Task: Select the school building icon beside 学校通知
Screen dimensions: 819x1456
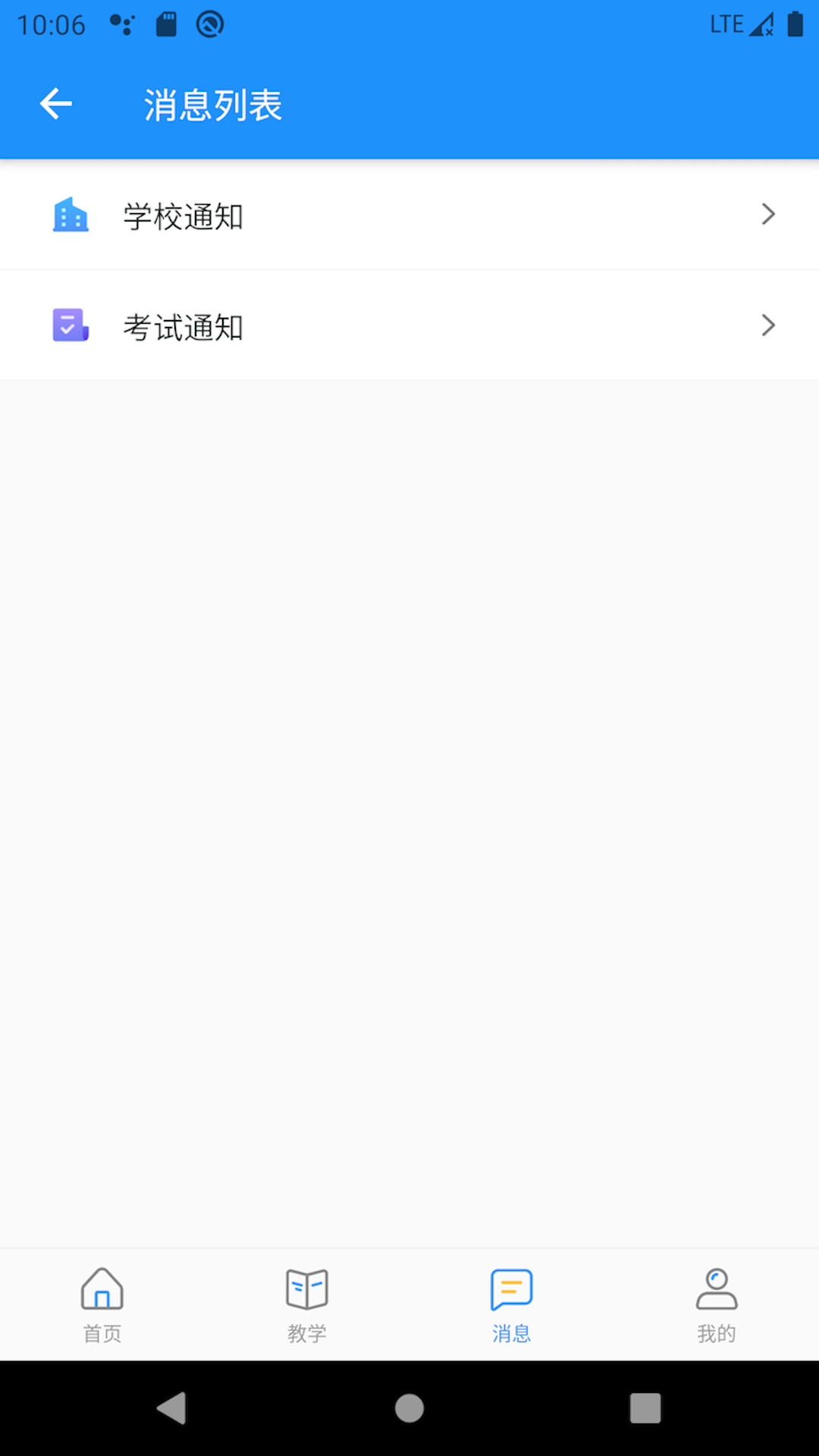Action: pos(71,215)
